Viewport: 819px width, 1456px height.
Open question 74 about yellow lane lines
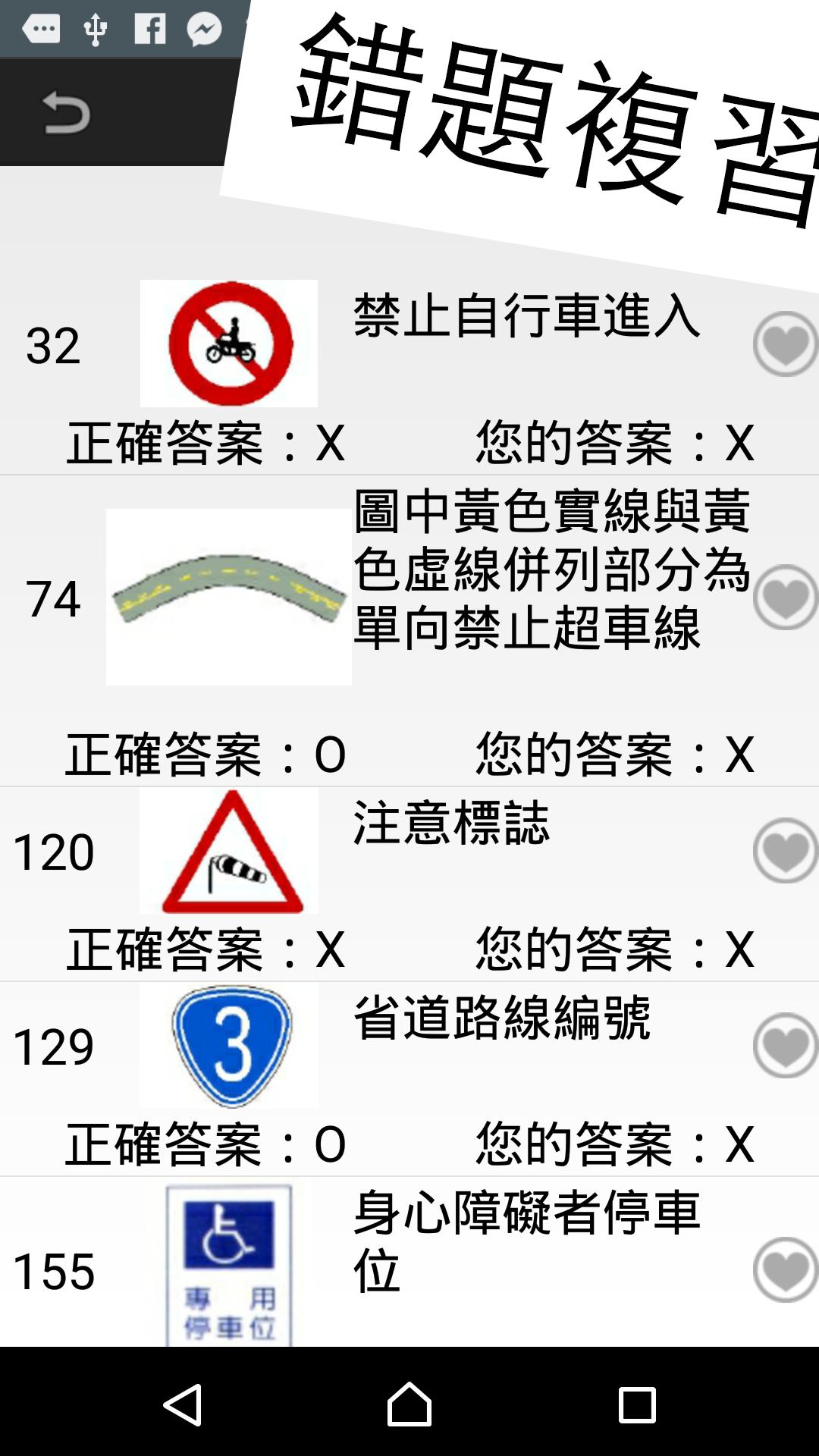tap(551, 569)
